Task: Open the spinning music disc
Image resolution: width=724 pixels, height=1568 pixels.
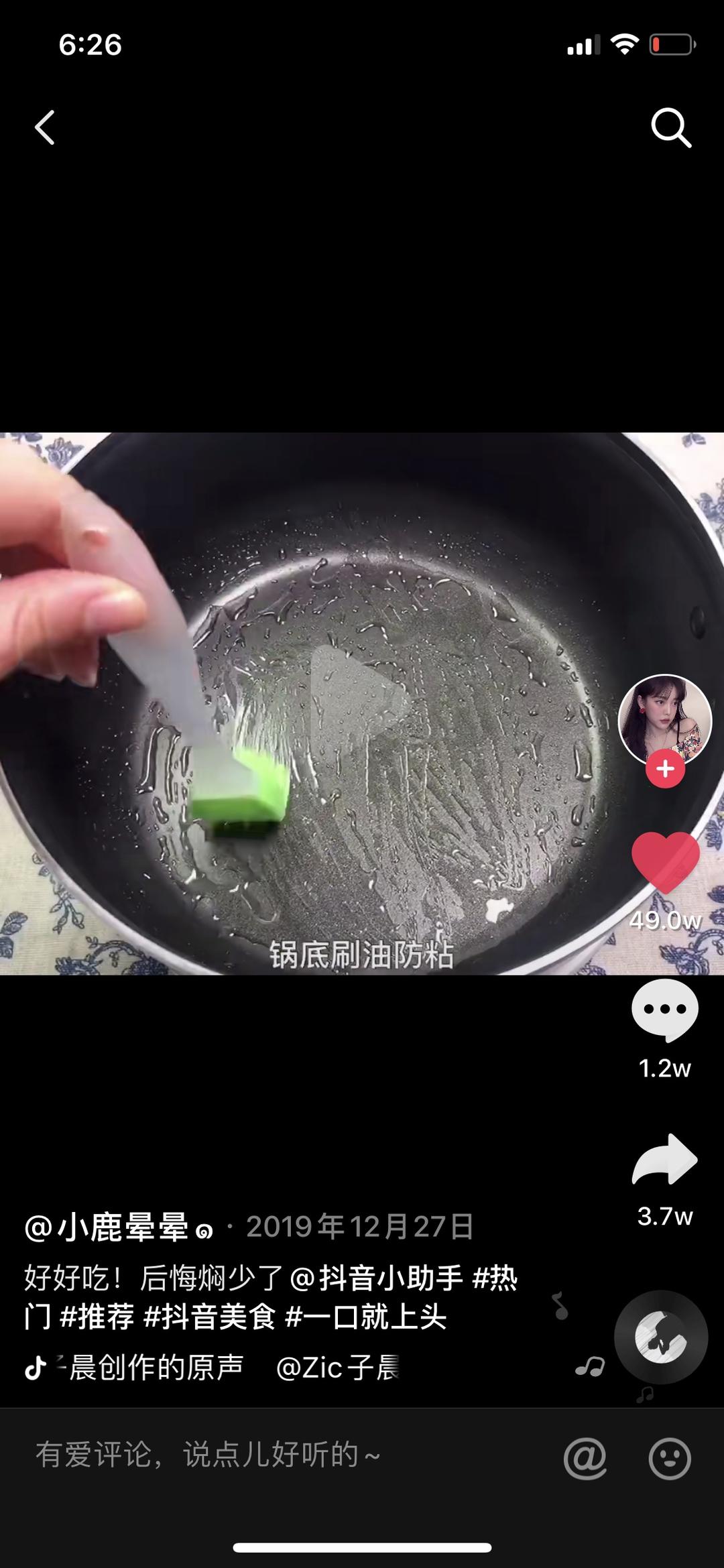Action: click(x=661, y=1337)
